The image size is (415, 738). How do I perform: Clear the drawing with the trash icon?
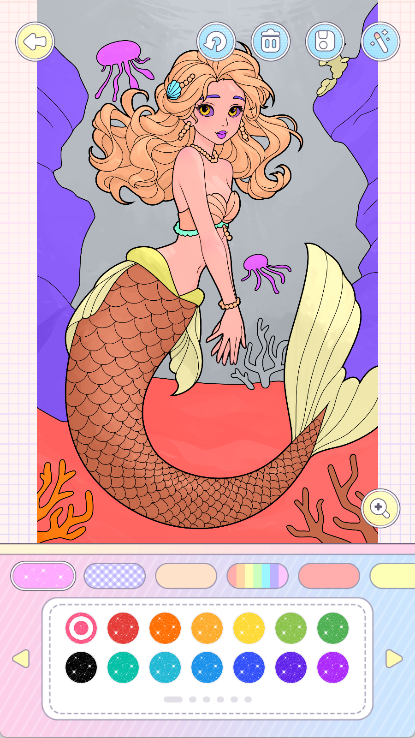point(271,41)
